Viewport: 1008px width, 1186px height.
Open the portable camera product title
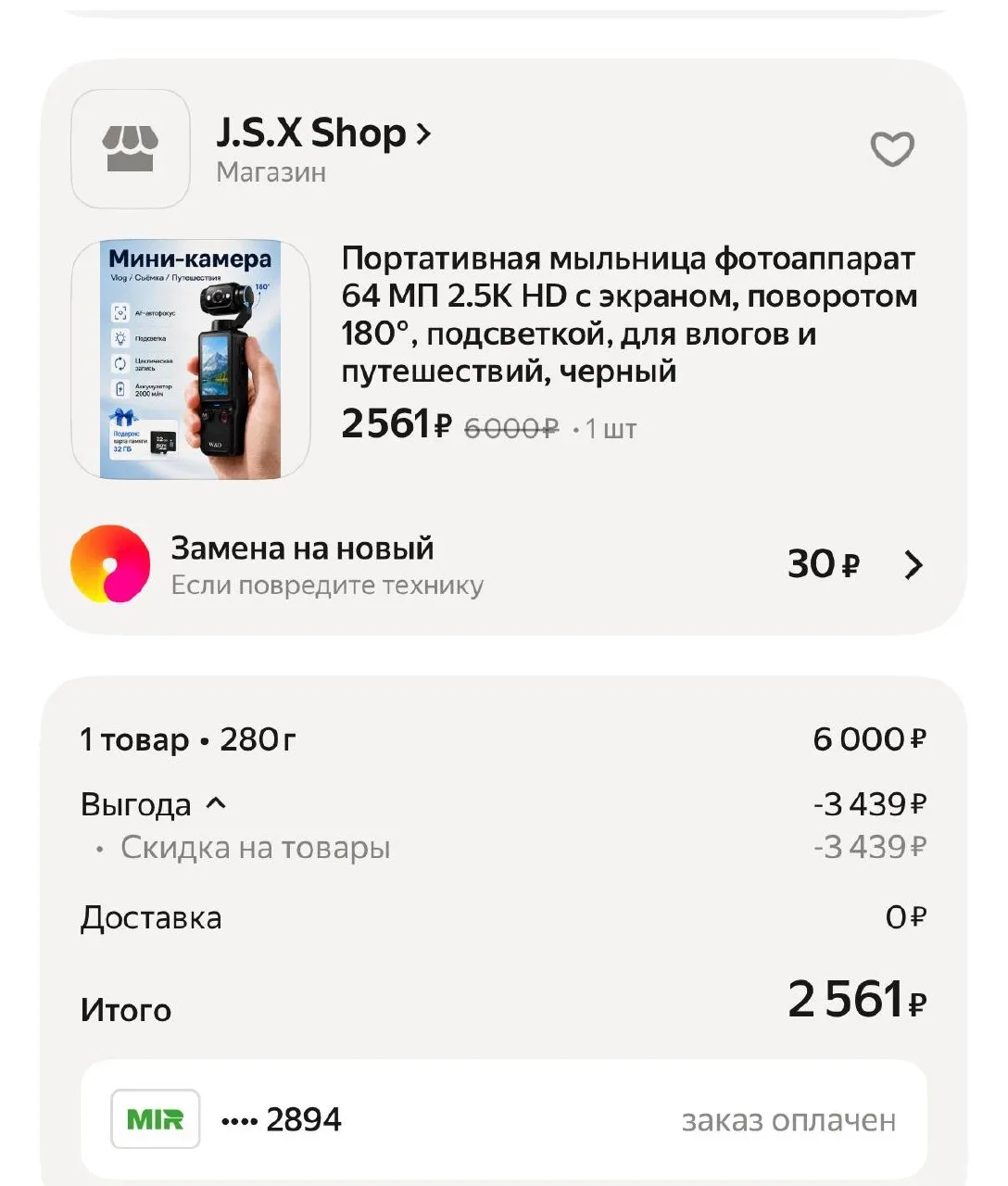(629, 314)
